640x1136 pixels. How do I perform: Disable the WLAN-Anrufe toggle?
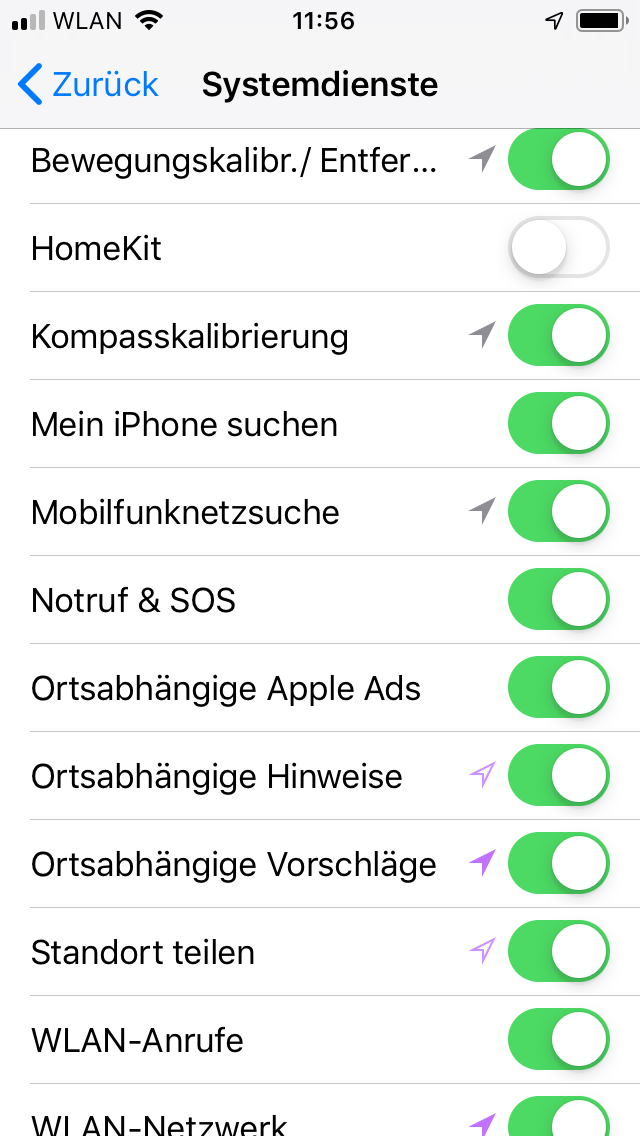pos(558,1040)
